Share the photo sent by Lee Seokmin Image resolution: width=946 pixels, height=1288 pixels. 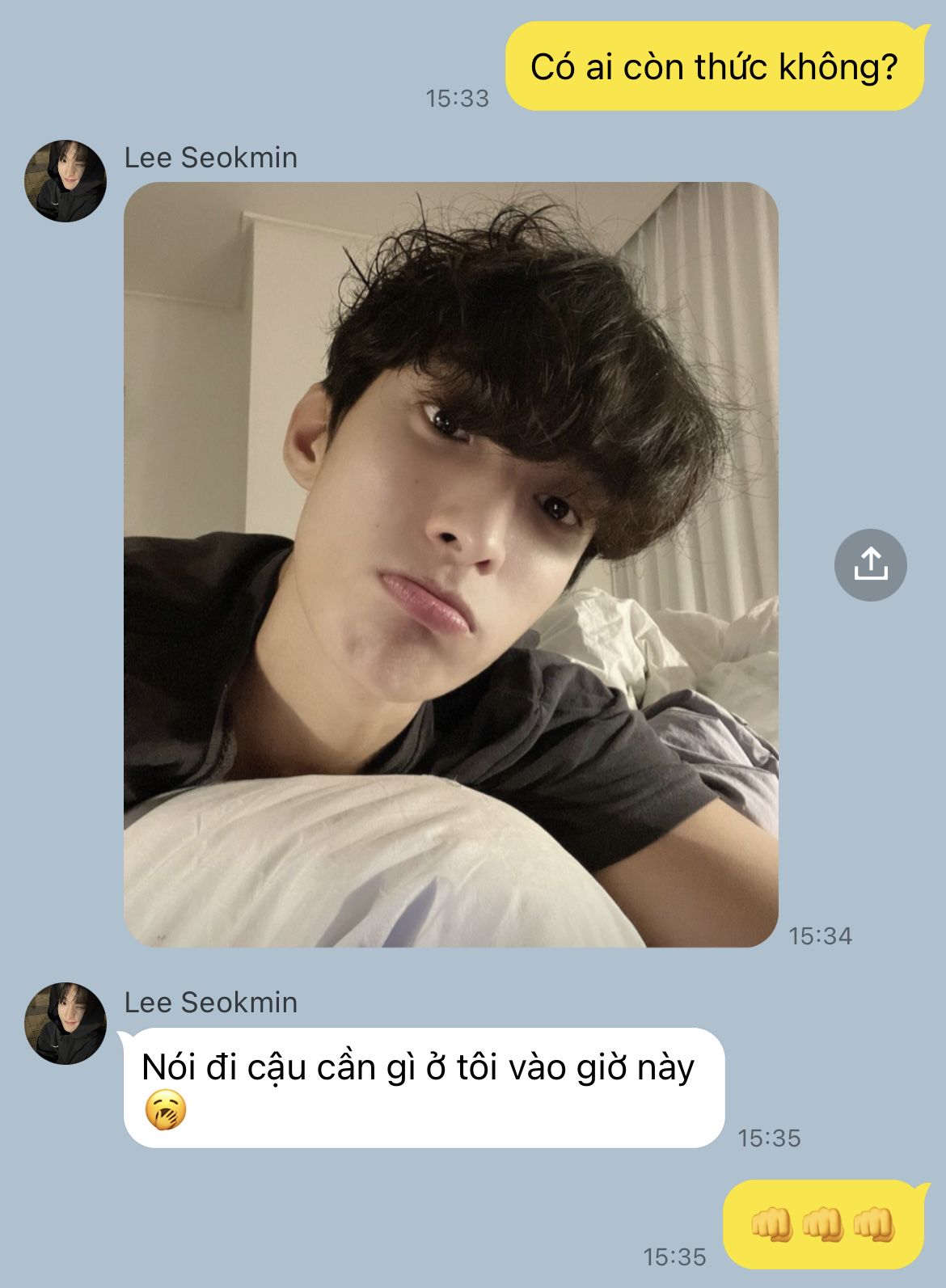point(870,564)
